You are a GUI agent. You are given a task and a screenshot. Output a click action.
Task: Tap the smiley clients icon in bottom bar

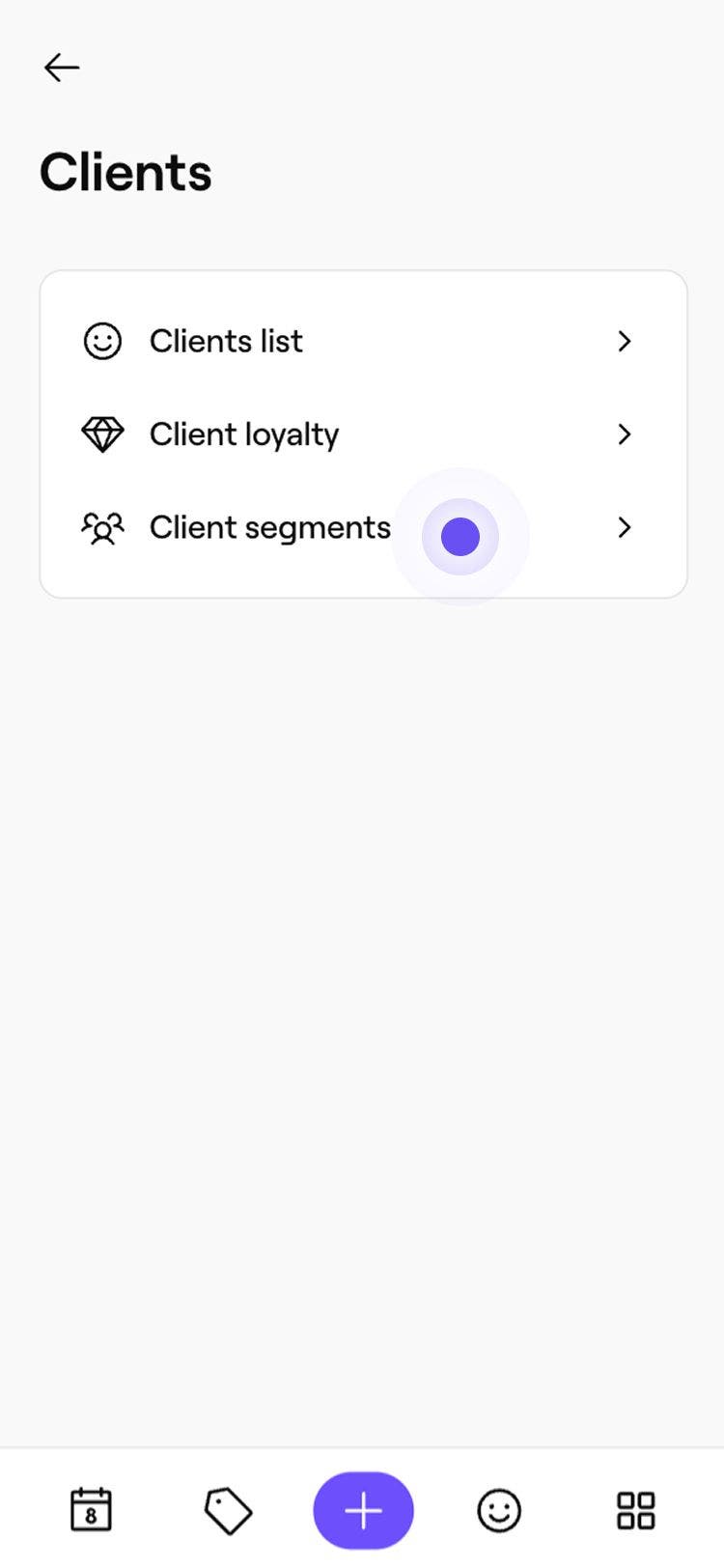[499, 1510]
